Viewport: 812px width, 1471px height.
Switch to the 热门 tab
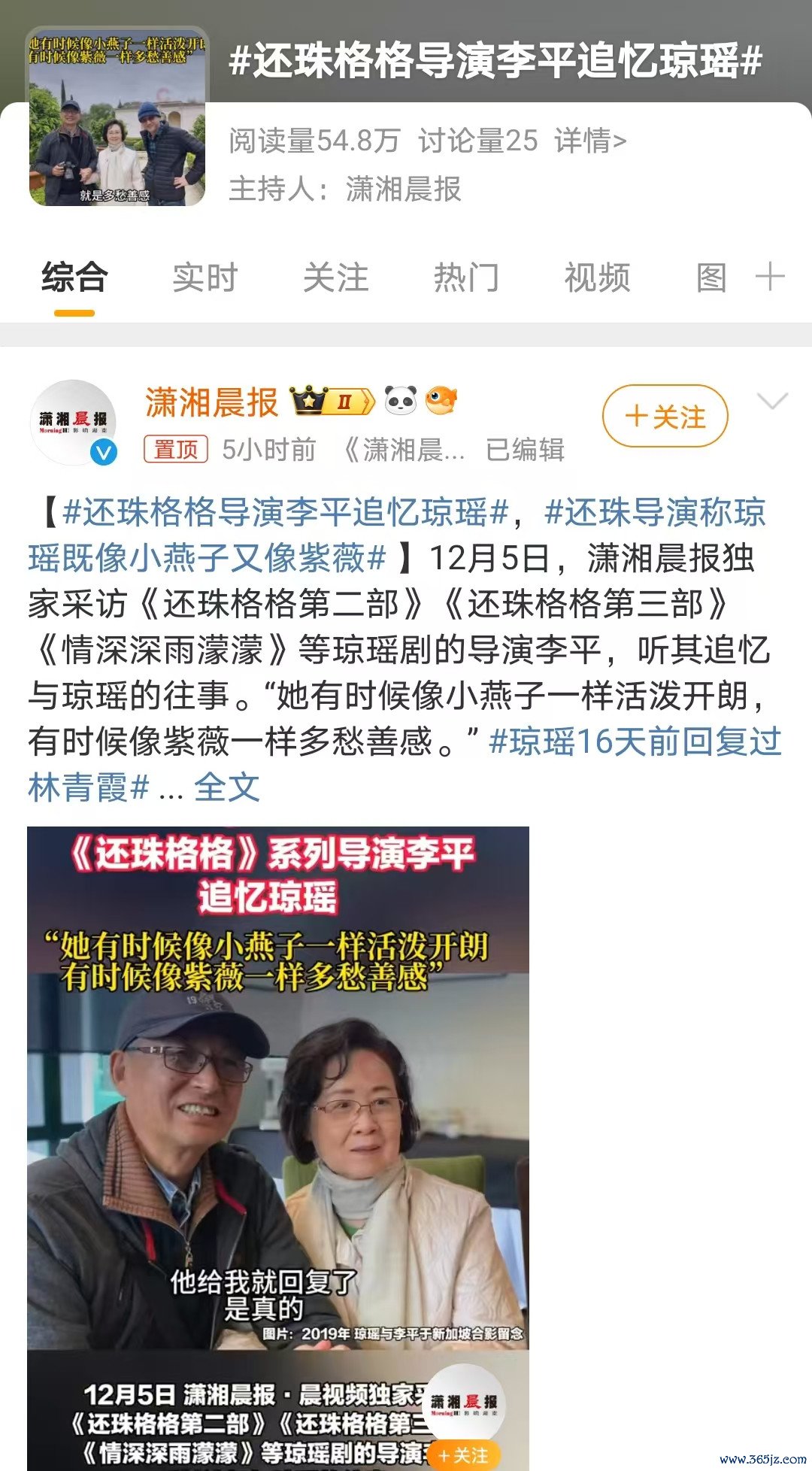coord(466,278)
